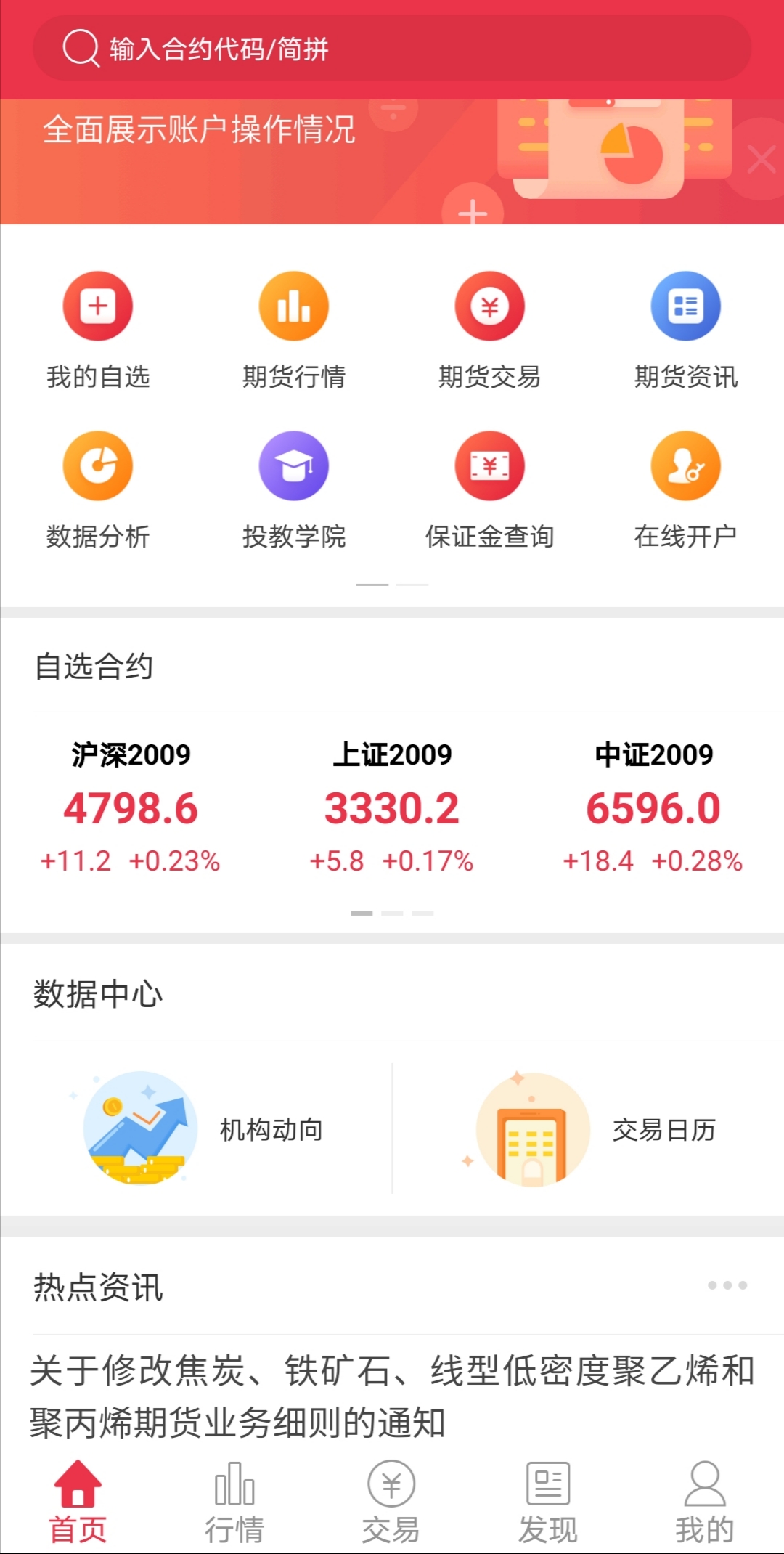Switch to the 发现 tab
Screen dimensions: 784x1554
548,1503
